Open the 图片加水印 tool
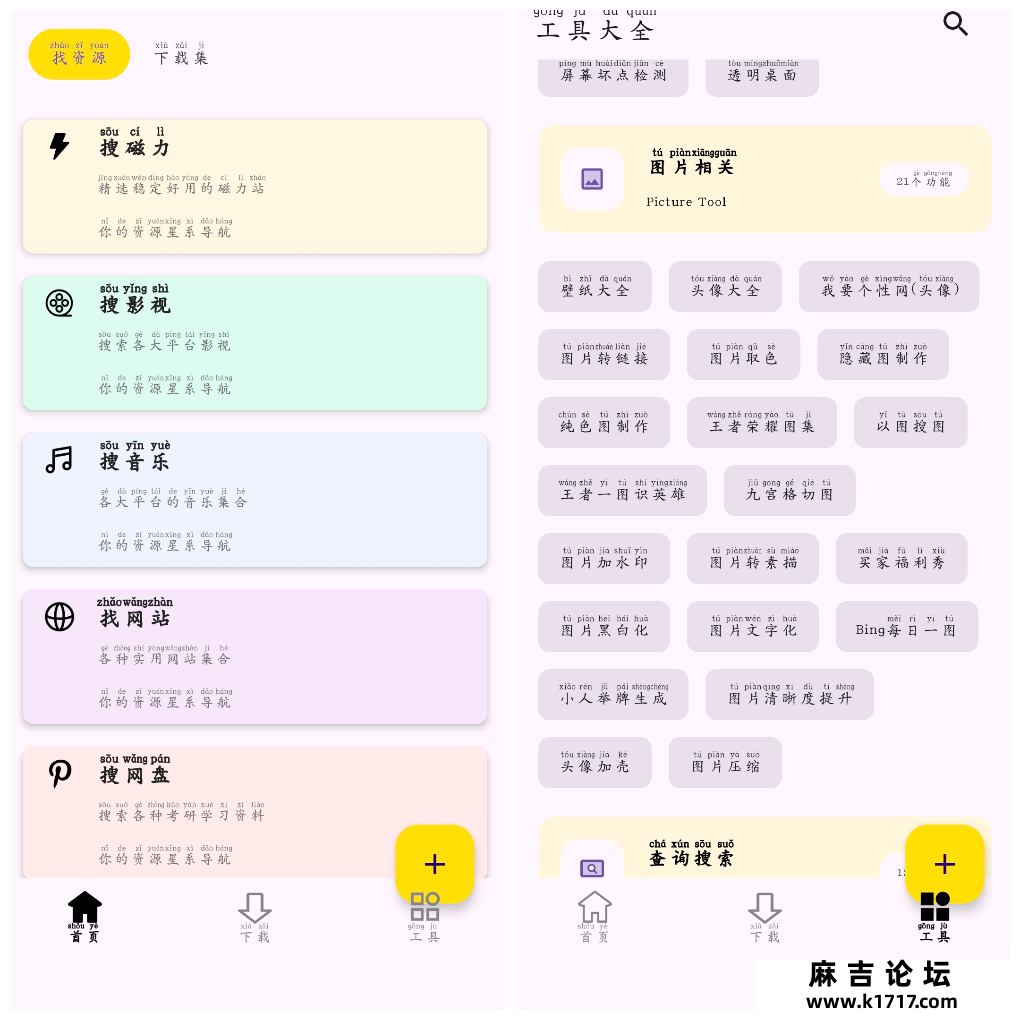This screenshot has height=1020, width=1020. coord(604,559)
